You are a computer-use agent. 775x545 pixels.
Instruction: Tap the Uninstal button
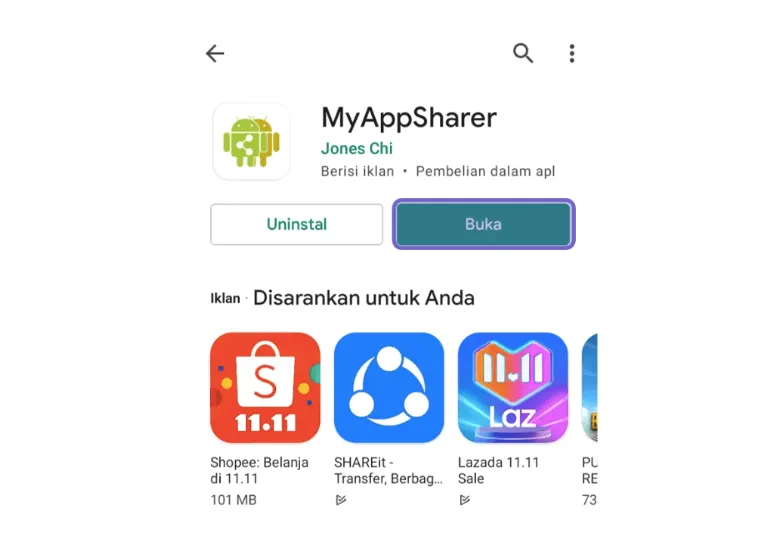point(296,224)
